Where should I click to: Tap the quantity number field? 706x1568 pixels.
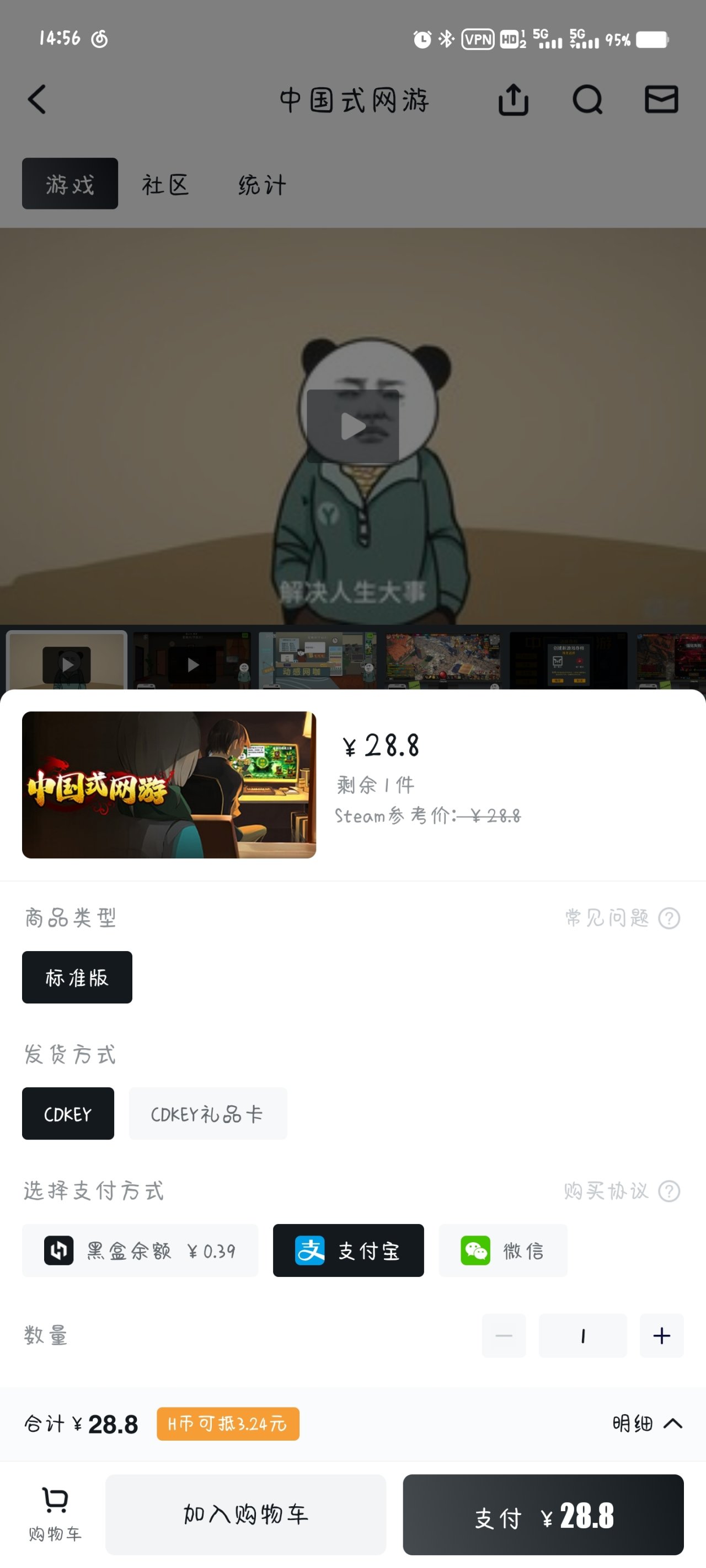(x=582, y=1335)
